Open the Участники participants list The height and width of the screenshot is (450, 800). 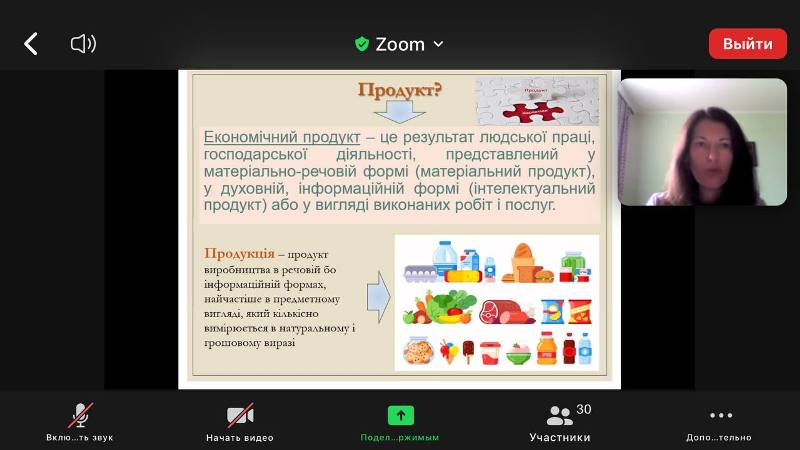[560, 421]
